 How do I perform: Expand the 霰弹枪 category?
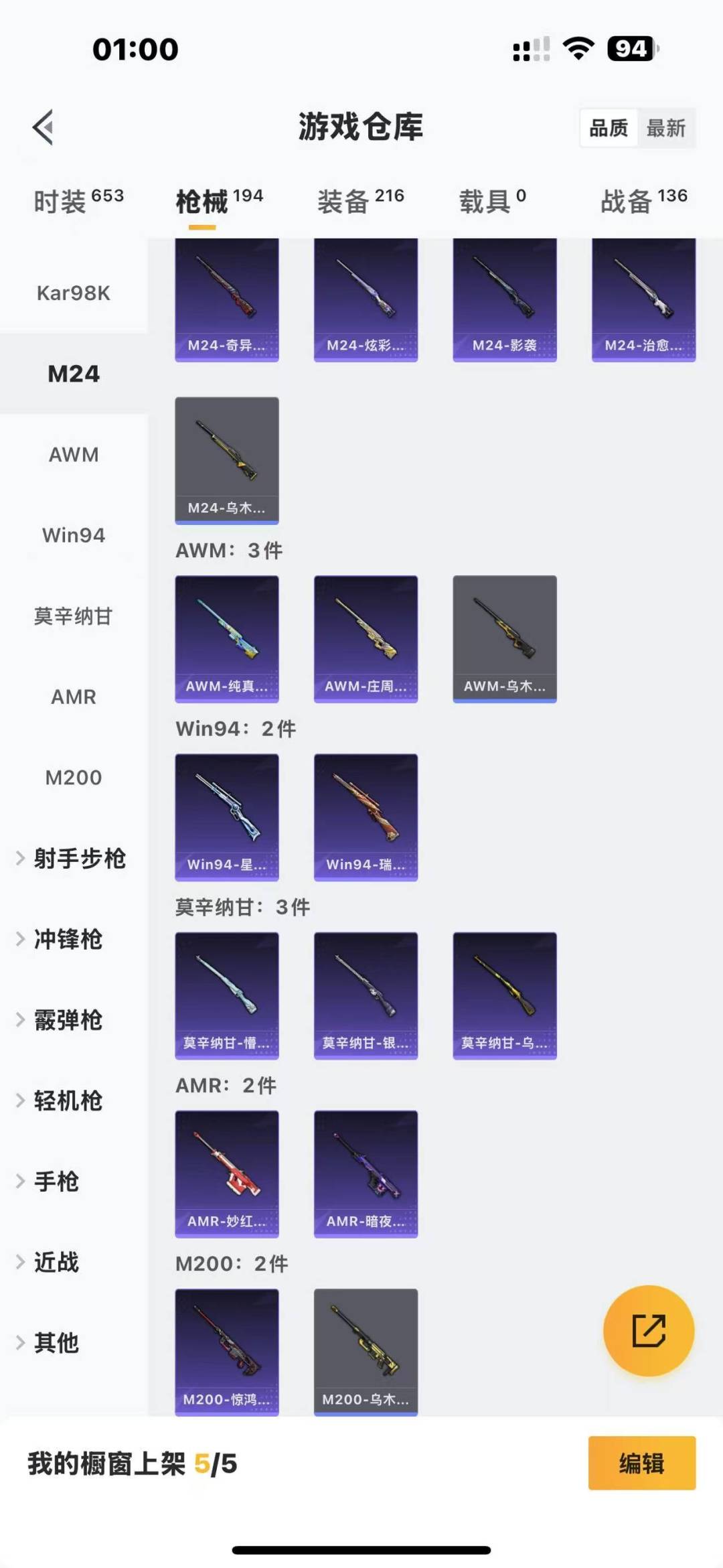tap(67, 1019)
